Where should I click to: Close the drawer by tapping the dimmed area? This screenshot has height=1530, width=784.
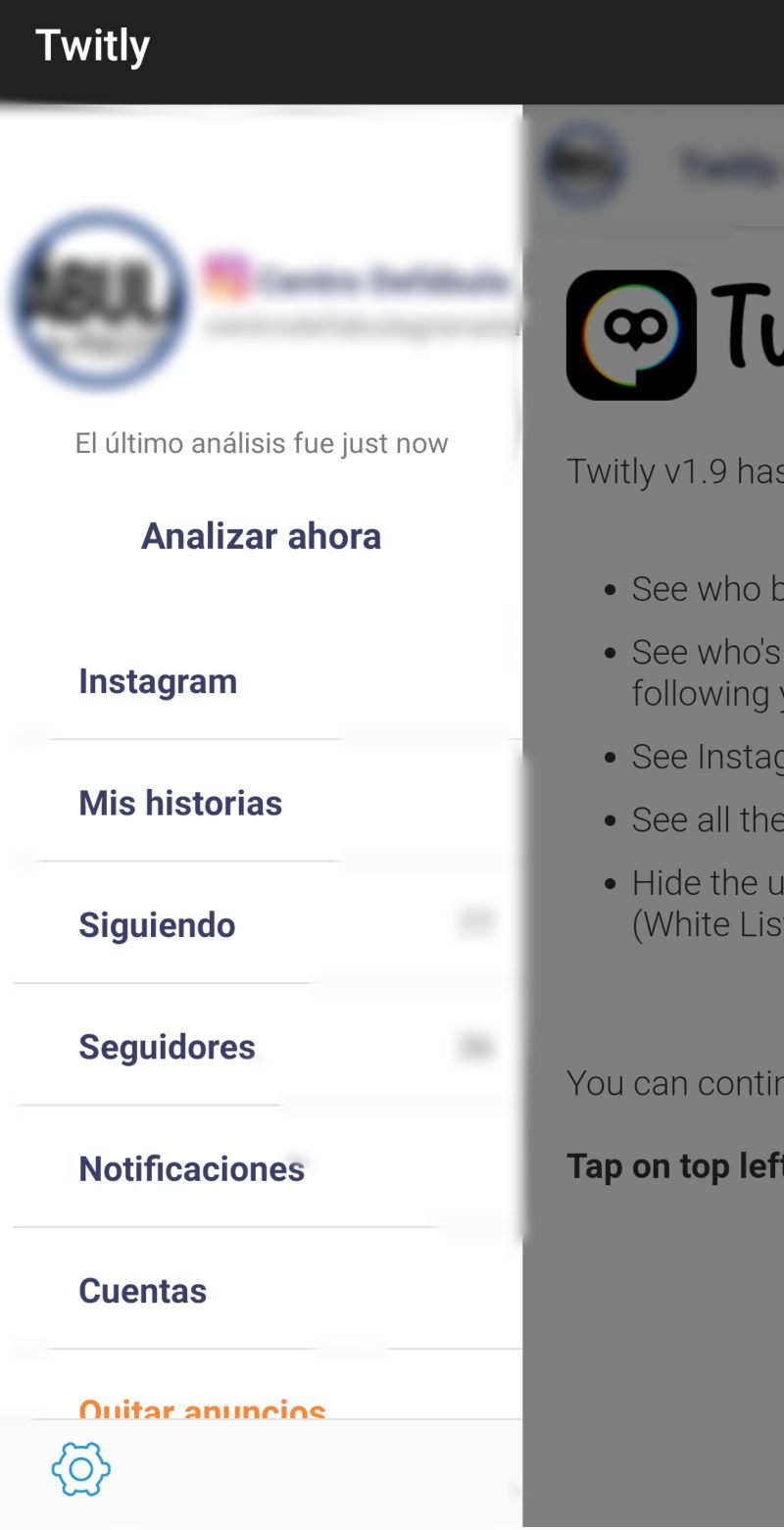tap(653, 1323)
